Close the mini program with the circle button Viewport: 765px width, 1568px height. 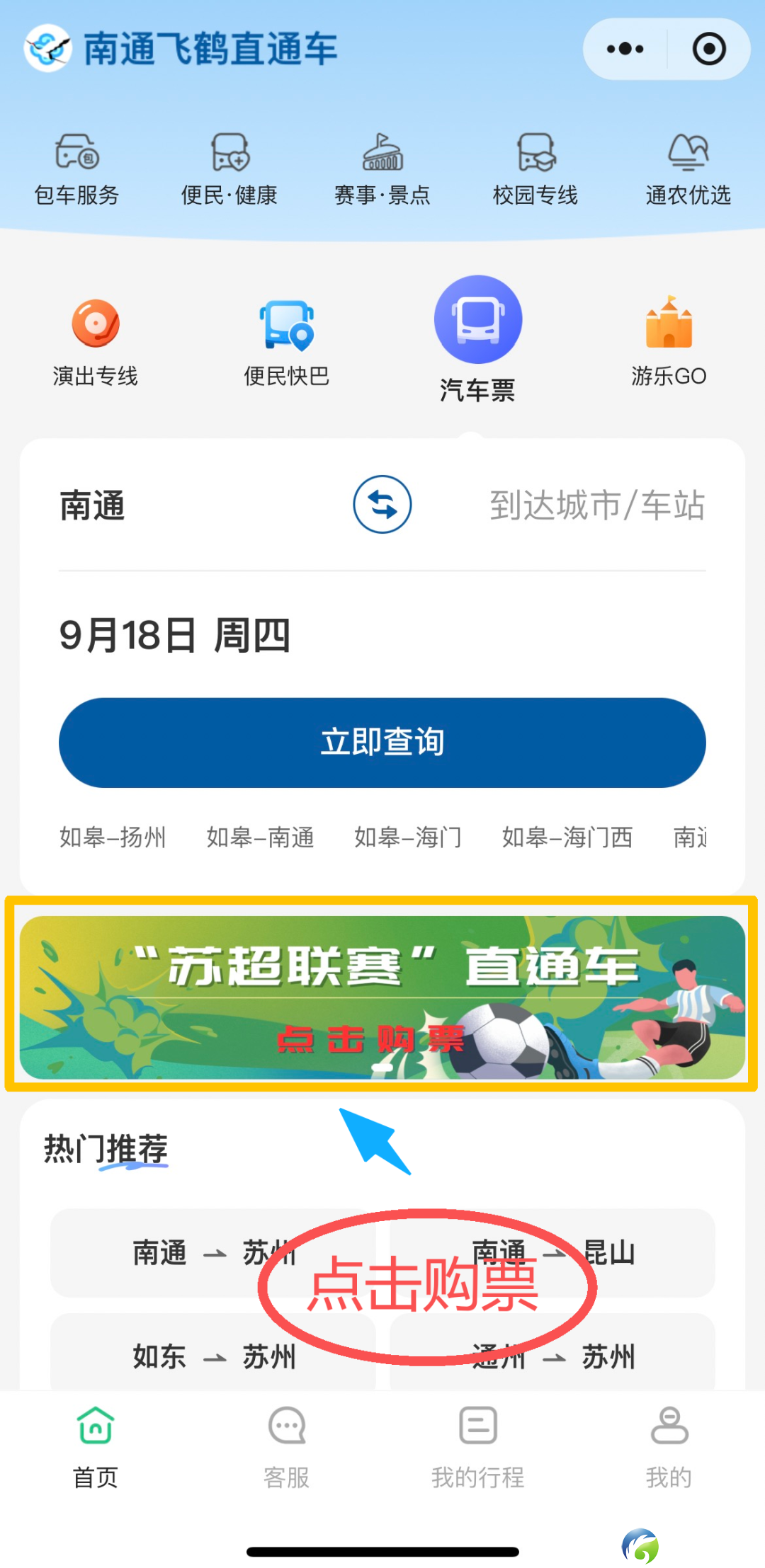click(708, 49)
